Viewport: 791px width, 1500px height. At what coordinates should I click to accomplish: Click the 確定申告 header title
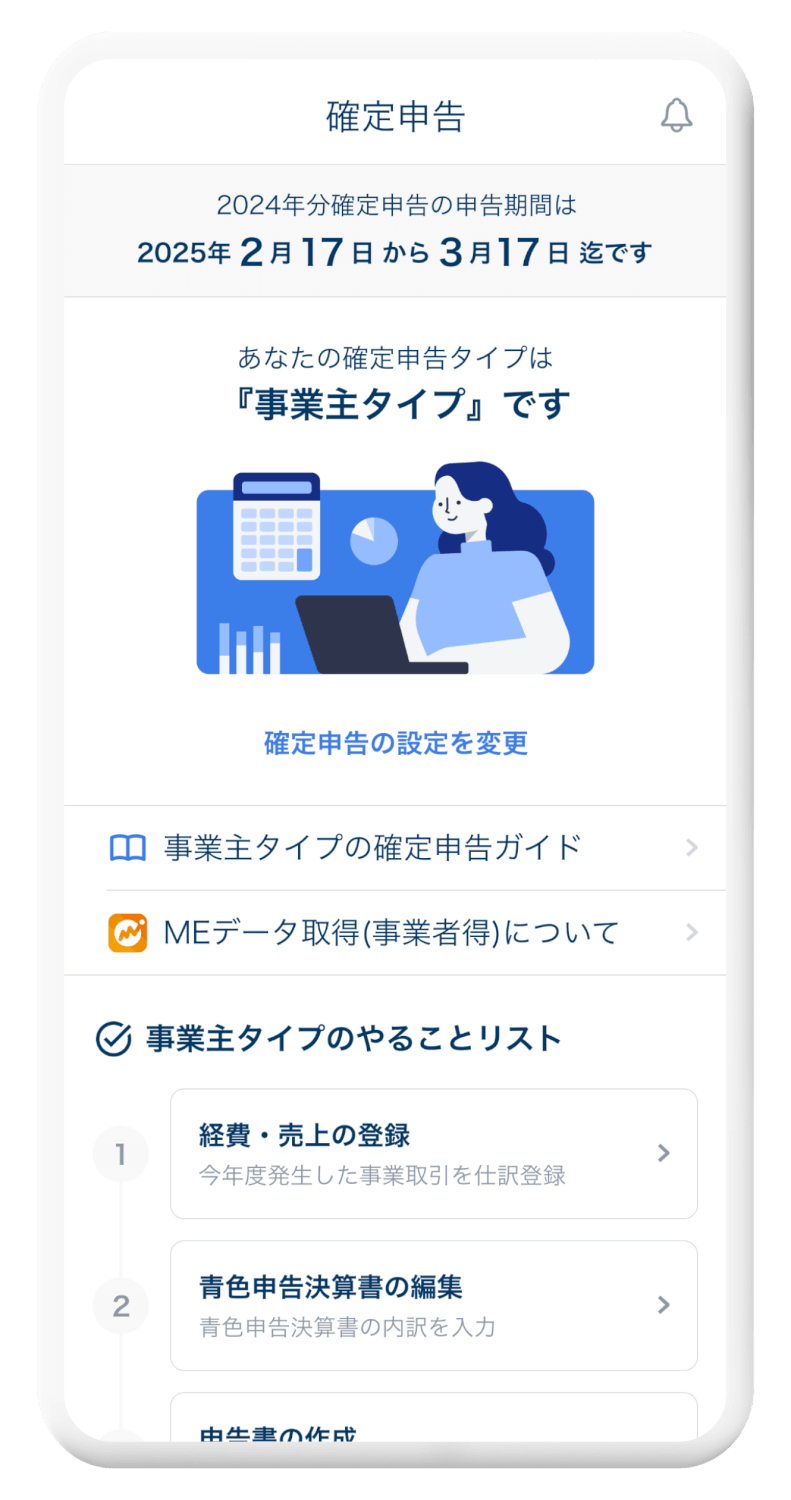pos(395,115)
